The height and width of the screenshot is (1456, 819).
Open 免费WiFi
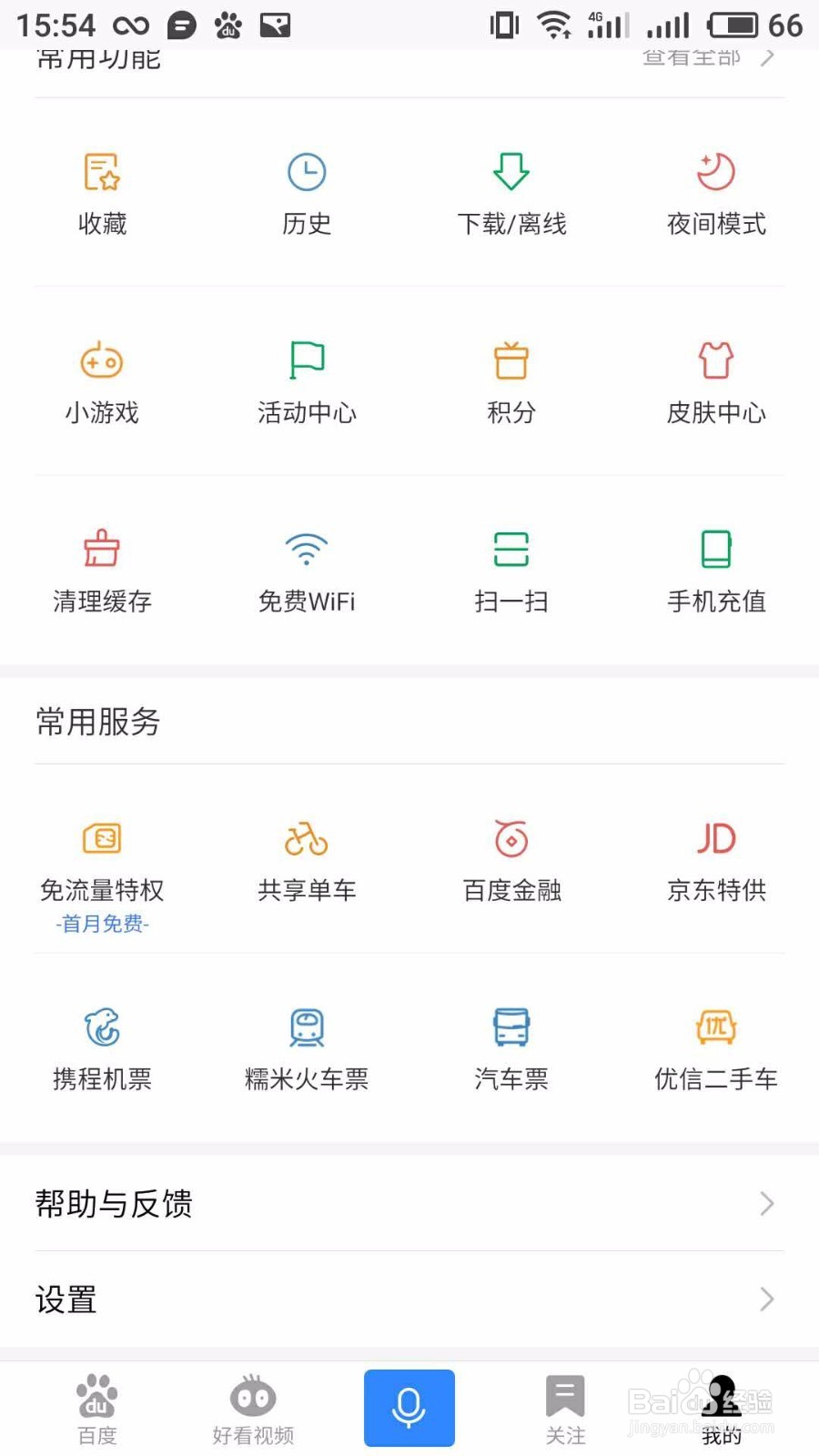307,571
